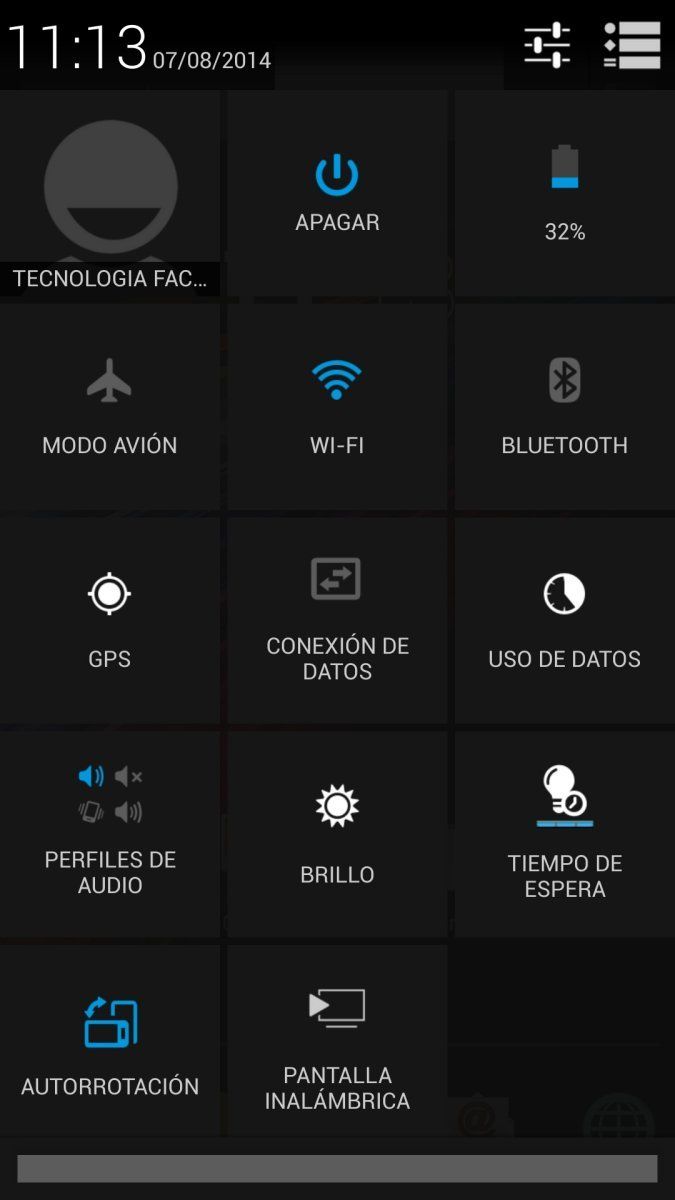
Task: Open Uso de Datos
Action: pyautogui.click(x=564, y=620)
